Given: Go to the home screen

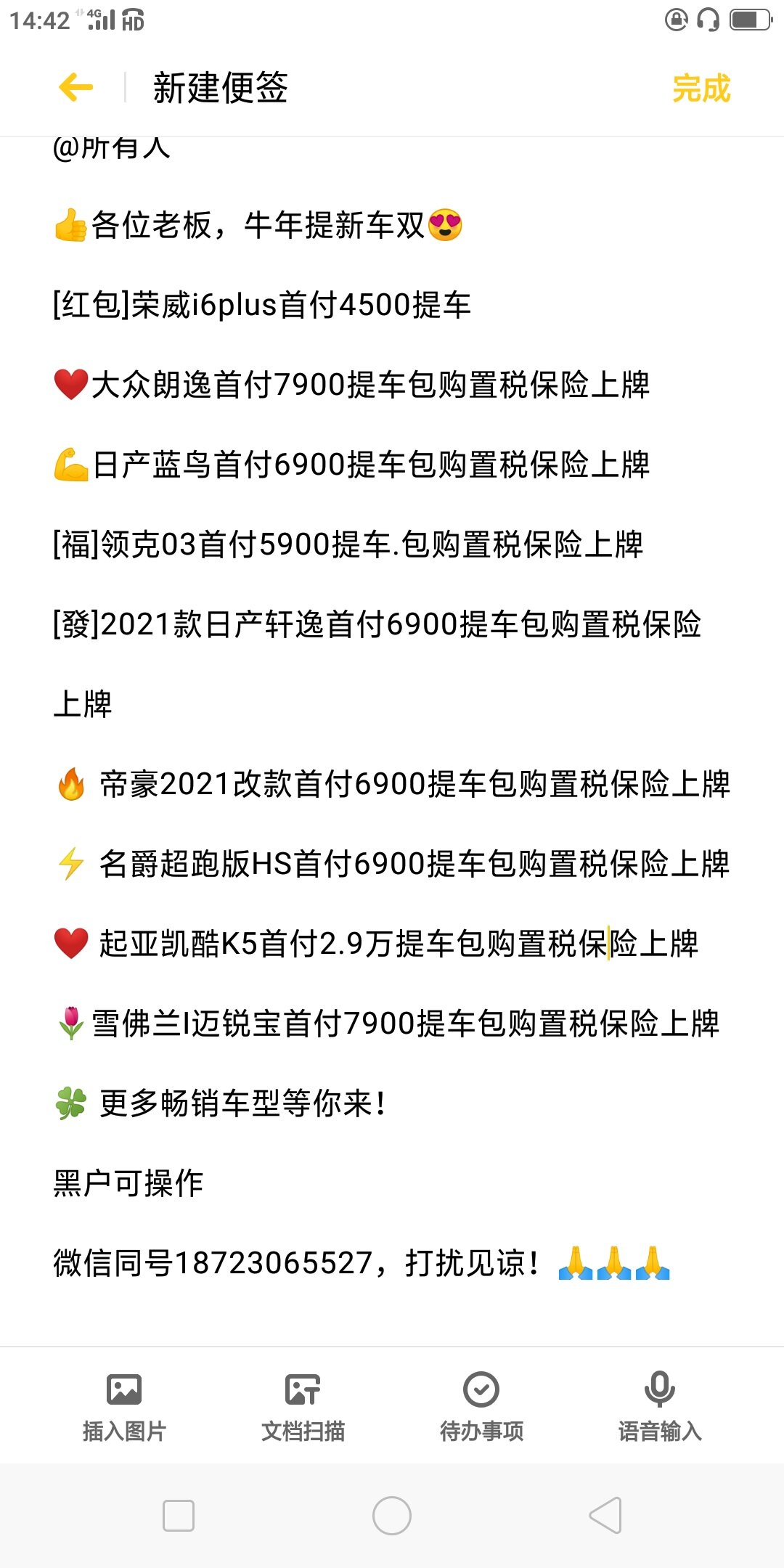Looking at the screenshot, I should click(x=392, y=1516).
